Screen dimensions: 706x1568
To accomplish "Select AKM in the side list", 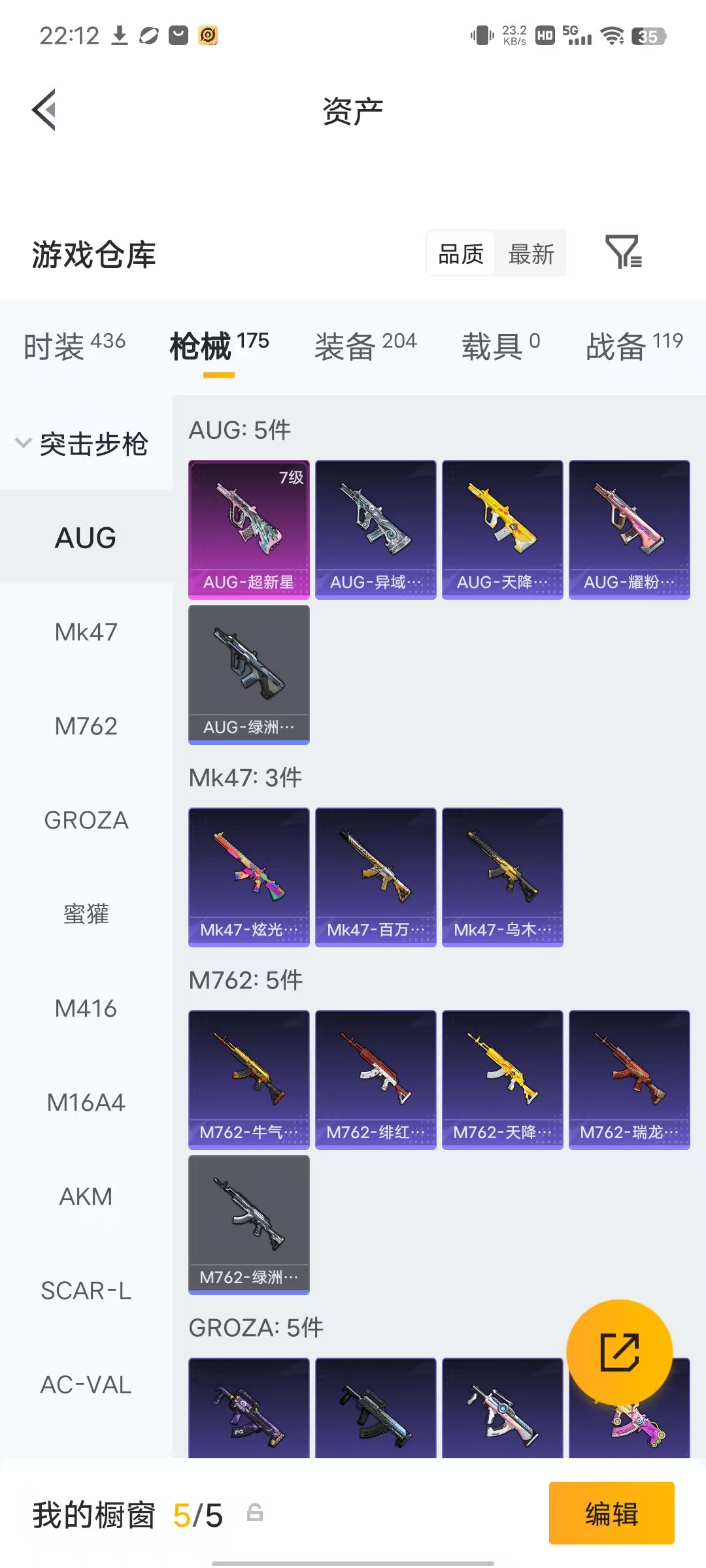I will click(x=86, y=1196).
